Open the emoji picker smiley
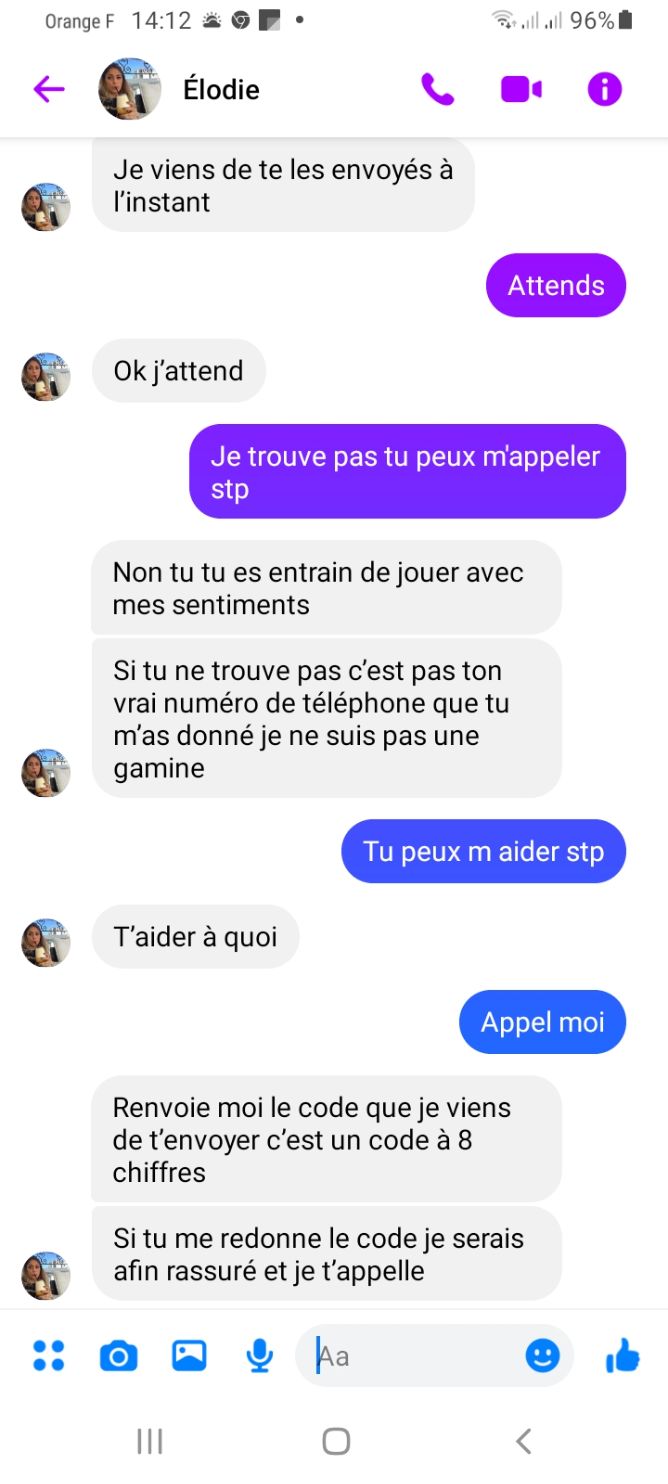668x1484 pixels. (542, 1356)
